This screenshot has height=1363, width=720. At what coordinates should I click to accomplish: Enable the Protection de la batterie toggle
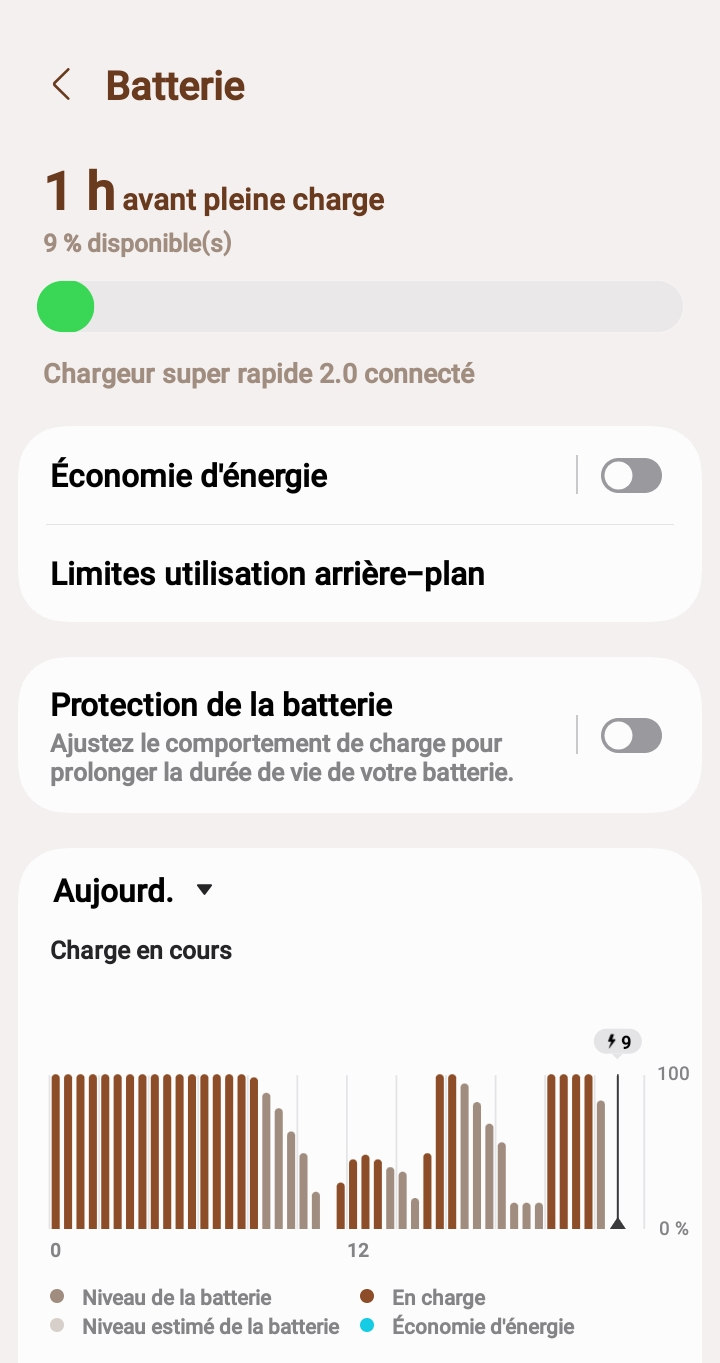click(x=631, y=735)
